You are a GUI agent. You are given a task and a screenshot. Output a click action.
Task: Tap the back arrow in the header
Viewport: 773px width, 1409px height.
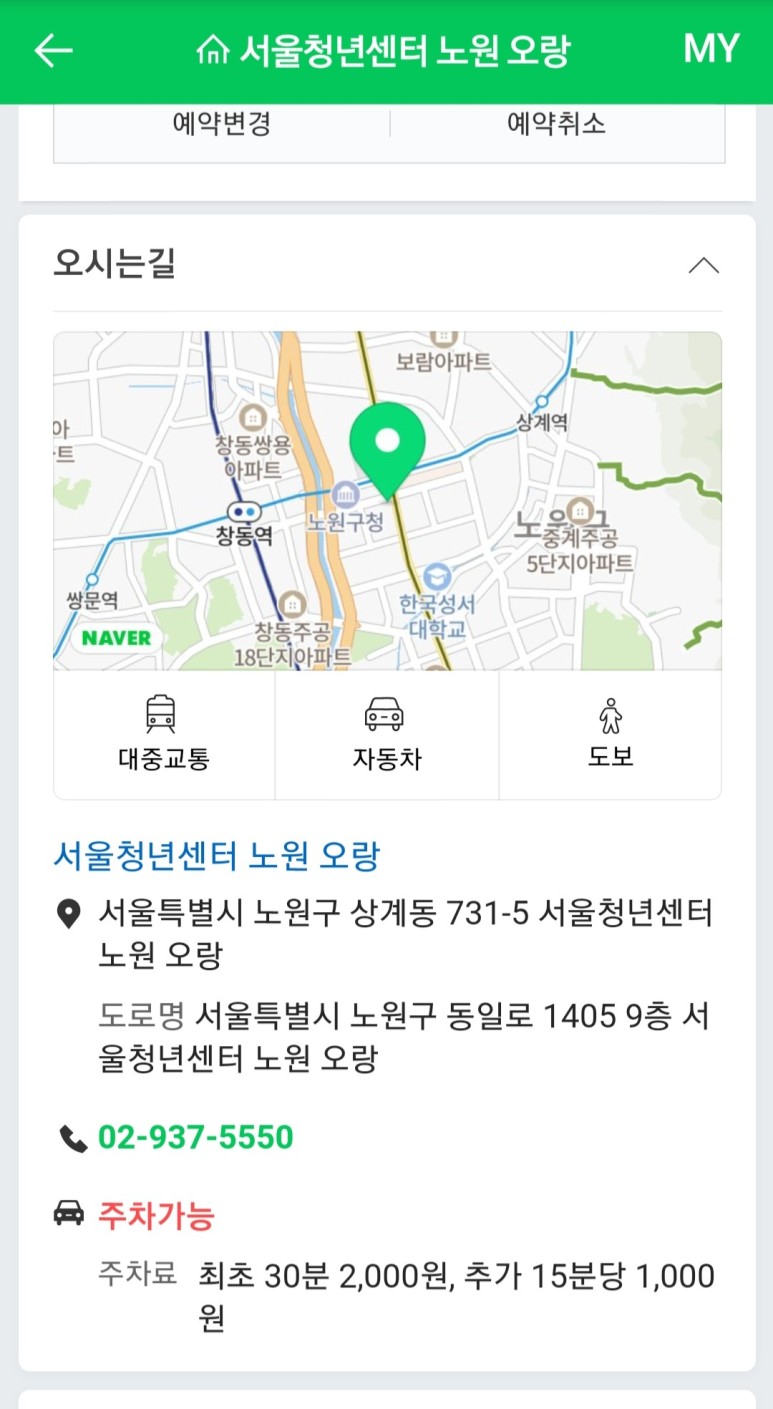[53, 48]
